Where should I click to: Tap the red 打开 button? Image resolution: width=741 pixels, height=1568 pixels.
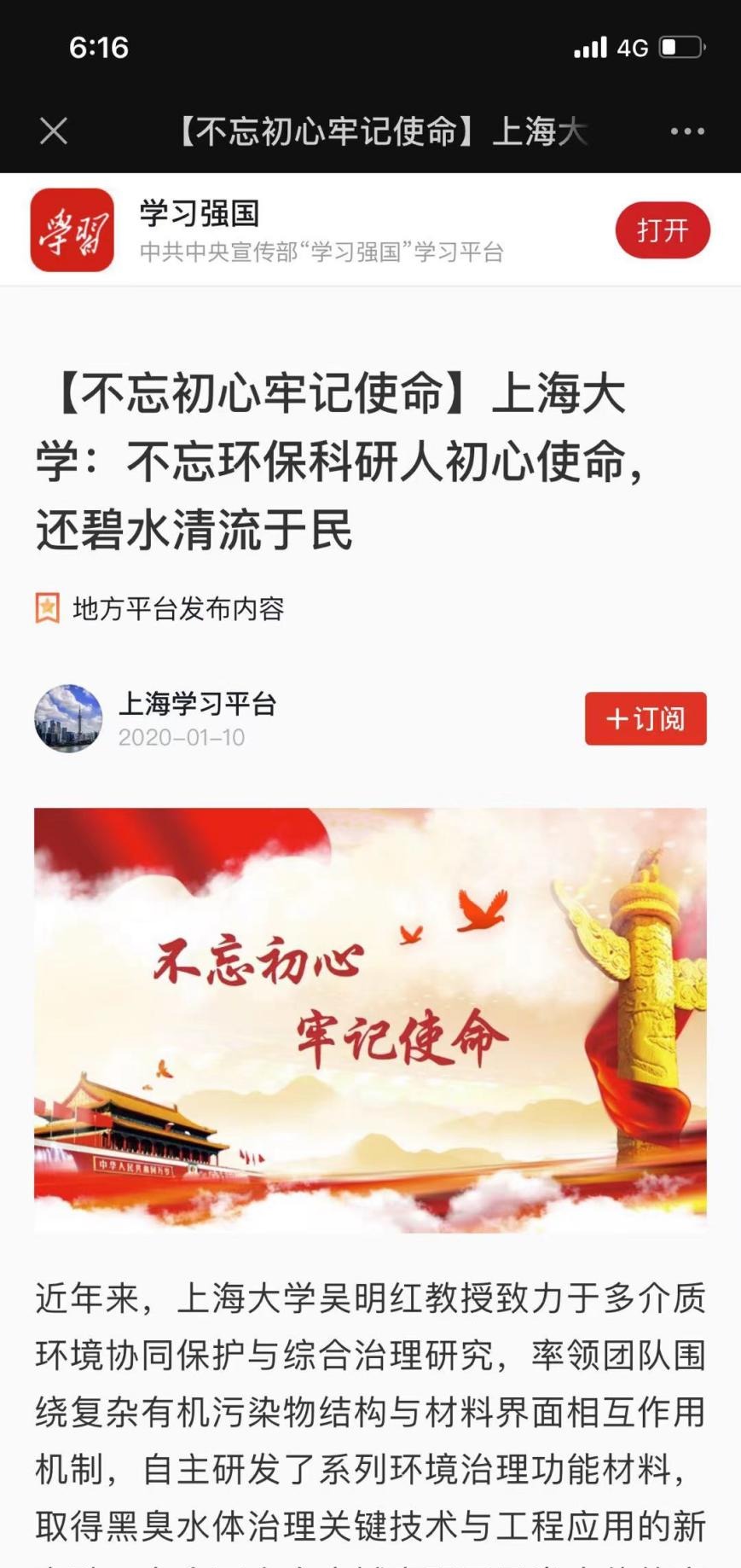tap(663, 230)
